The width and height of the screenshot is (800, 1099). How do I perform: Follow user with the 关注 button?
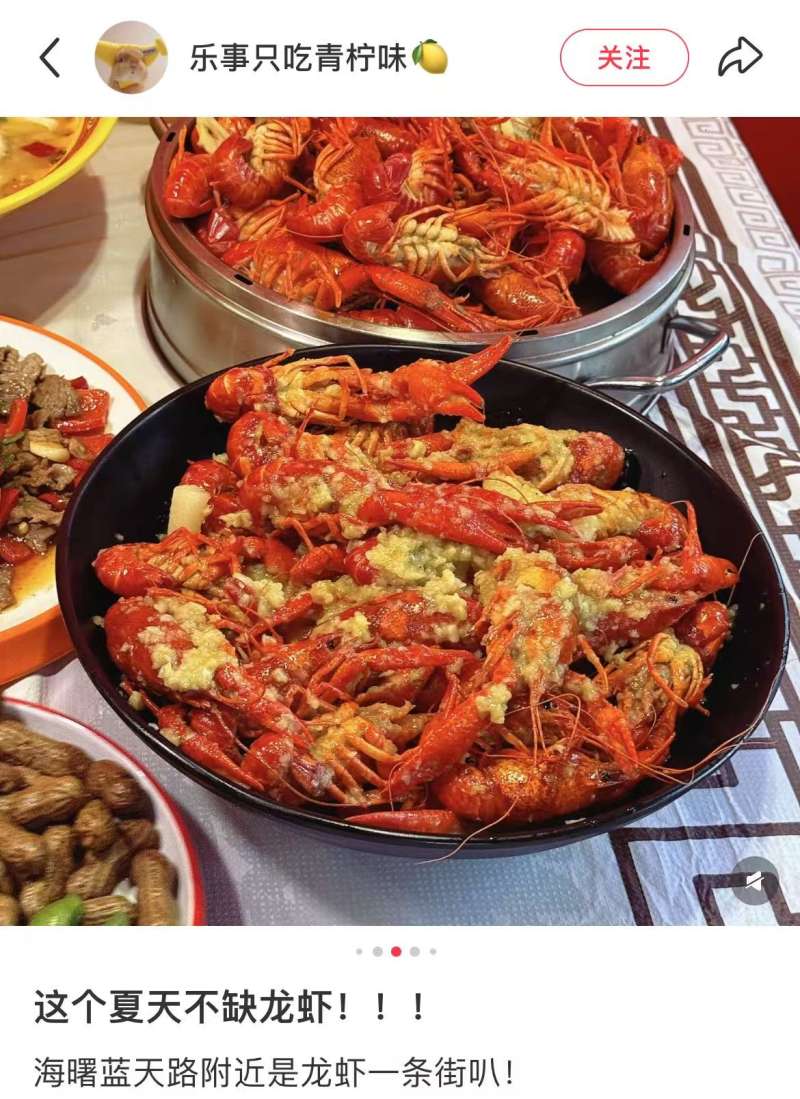[x=623, y=57]
